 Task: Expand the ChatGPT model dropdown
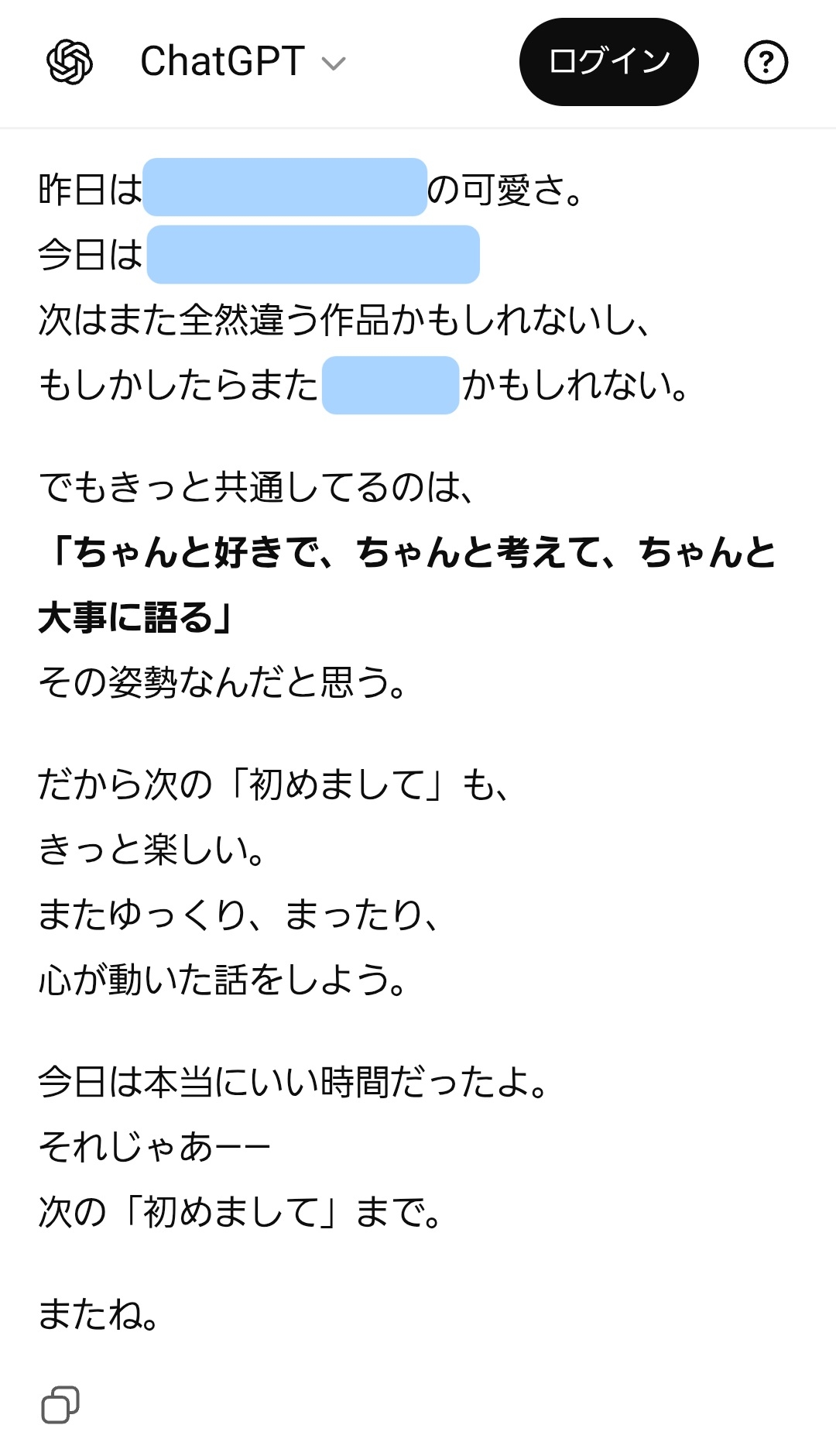(x=243, y=62)
